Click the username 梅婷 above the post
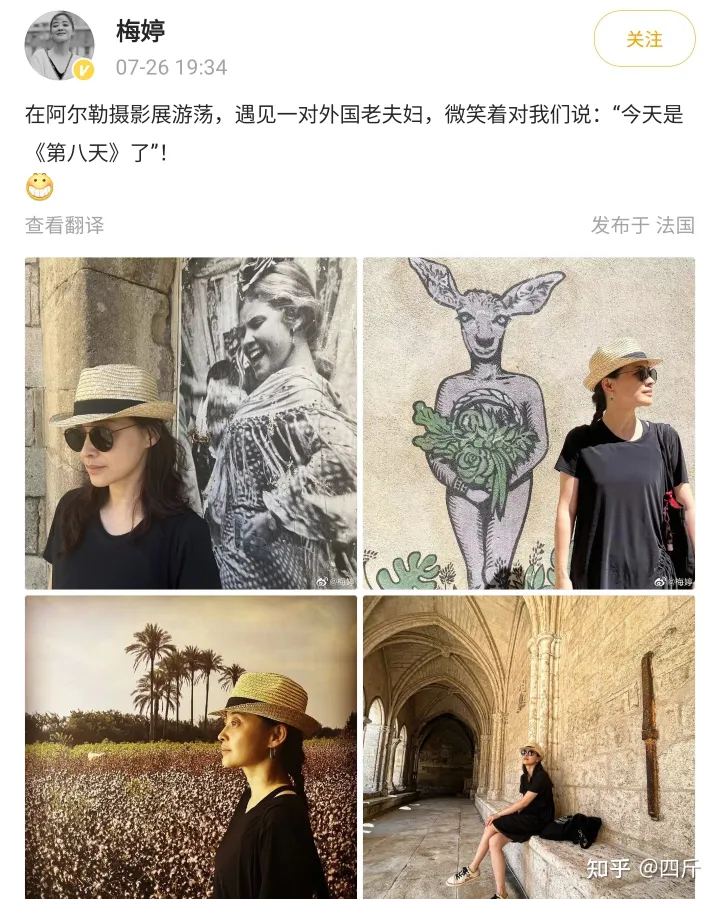The height and width of the screenshot is (899, 720). (141, 30)
